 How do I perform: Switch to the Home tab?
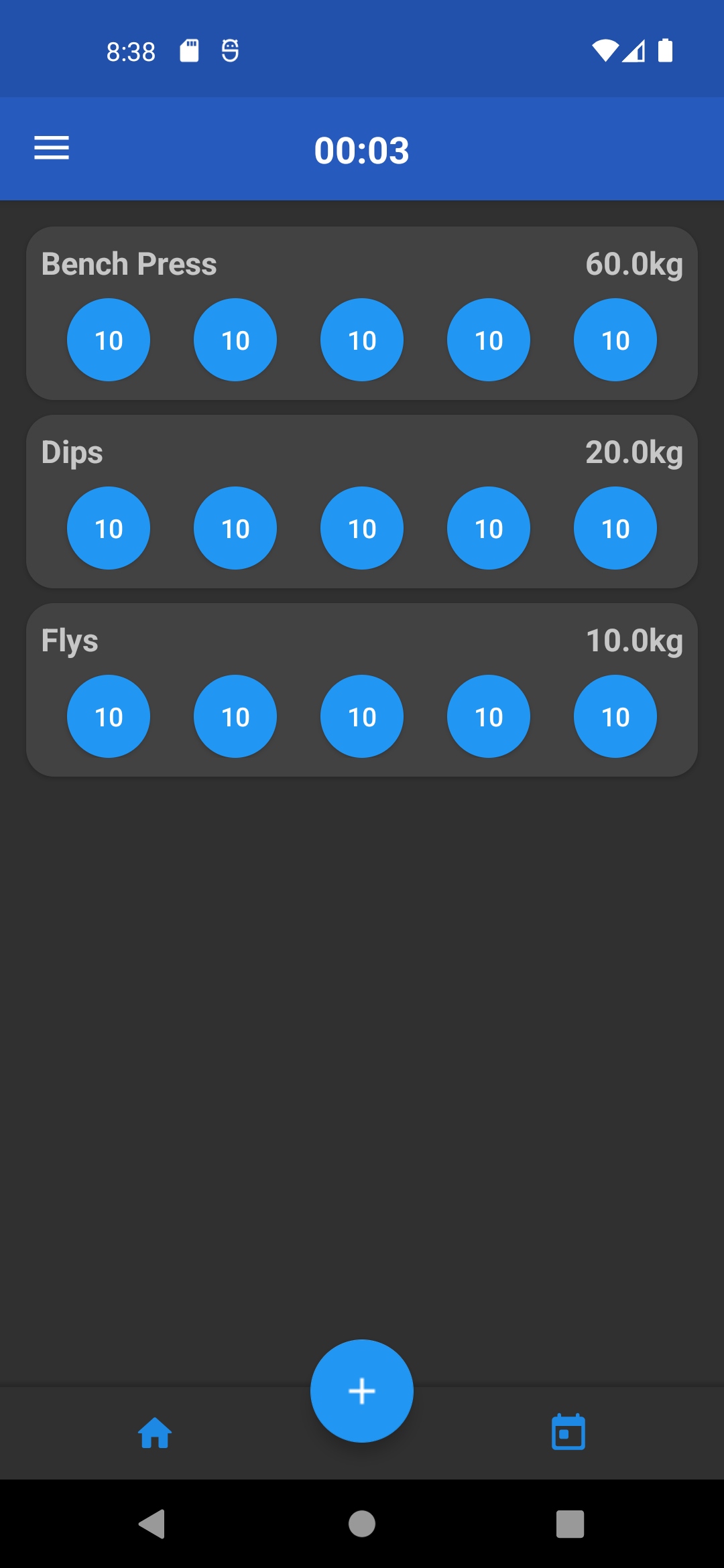(155, 1433)
